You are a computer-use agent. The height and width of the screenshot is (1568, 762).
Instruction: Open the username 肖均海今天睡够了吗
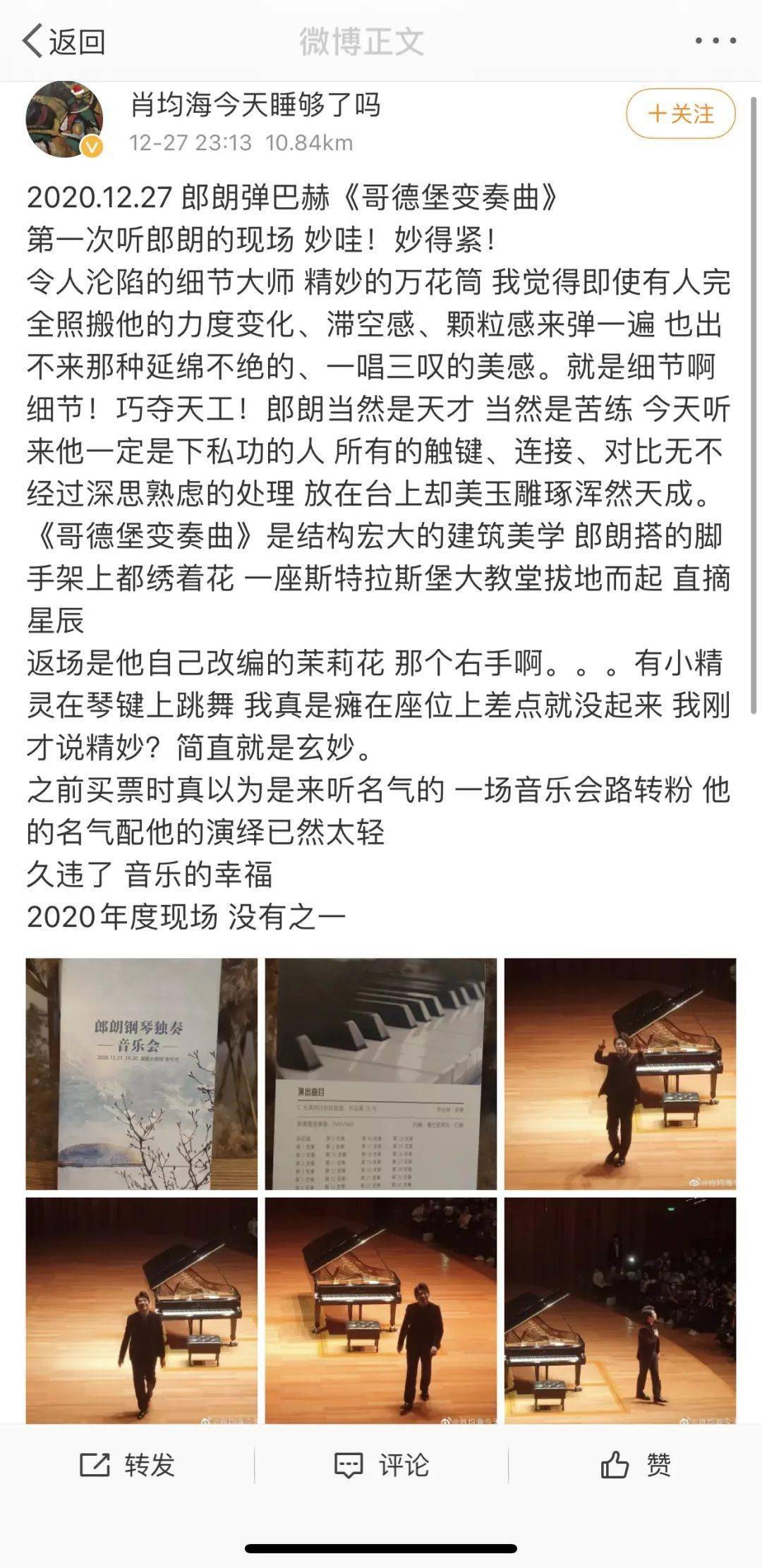point(255,105)
